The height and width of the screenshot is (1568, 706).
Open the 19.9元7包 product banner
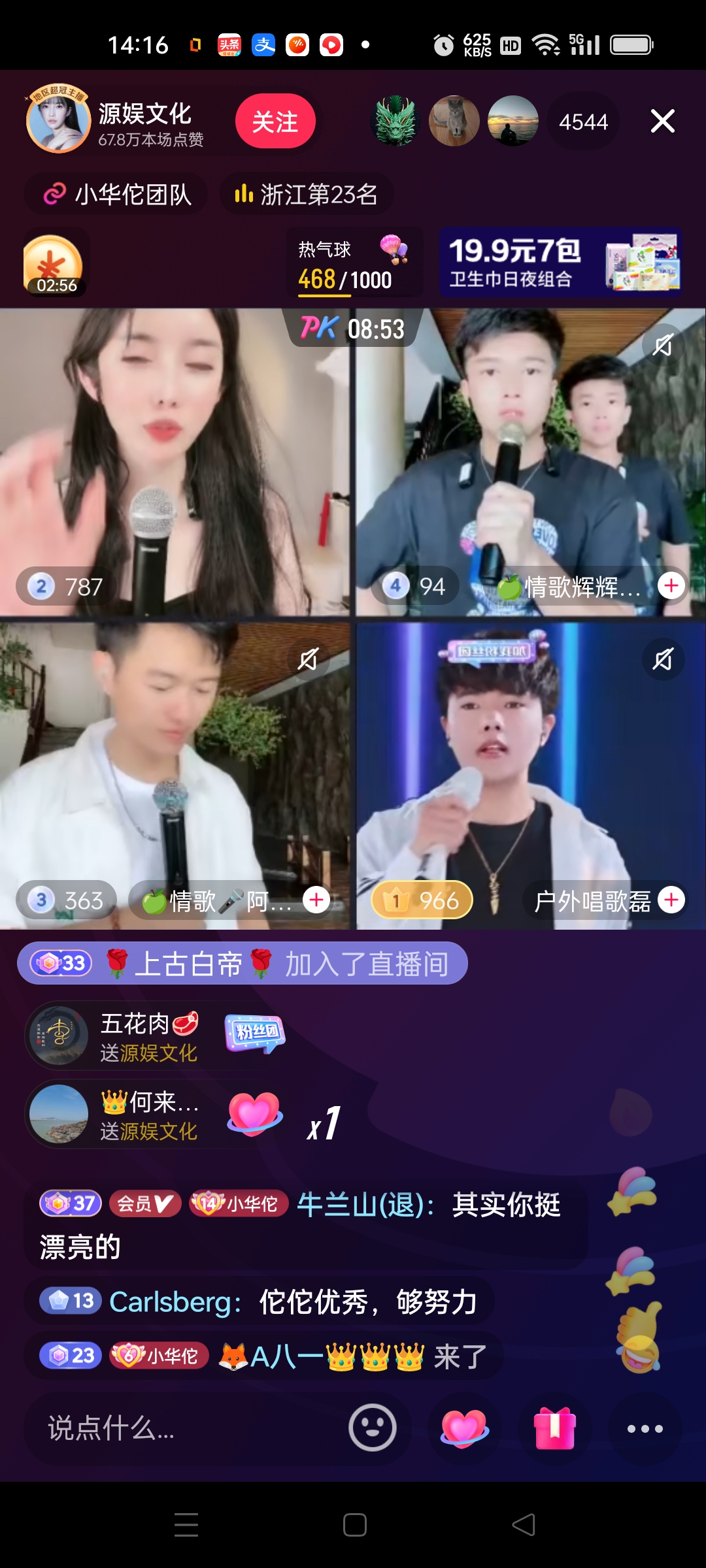561,263
